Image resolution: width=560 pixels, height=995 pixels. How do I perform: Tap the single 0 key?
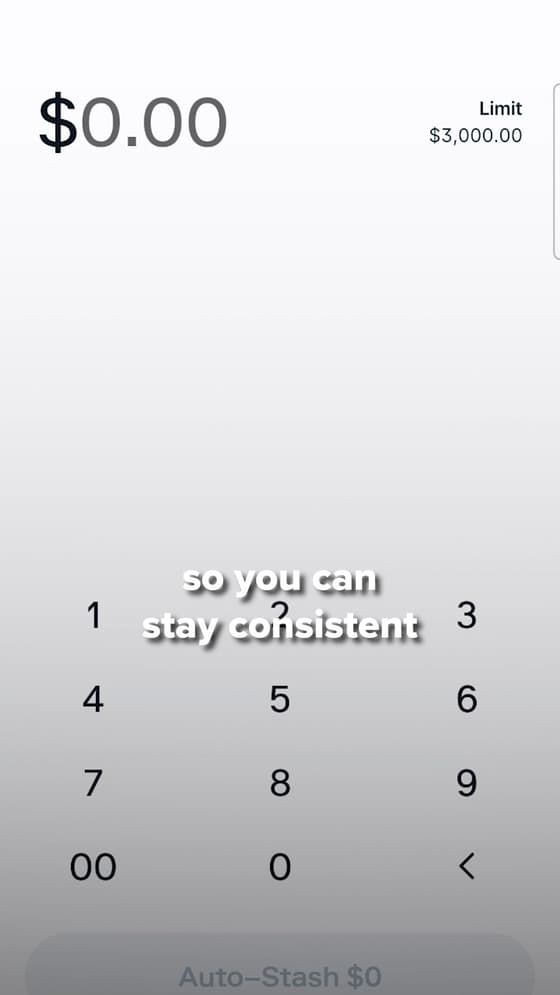click(280, 867)
